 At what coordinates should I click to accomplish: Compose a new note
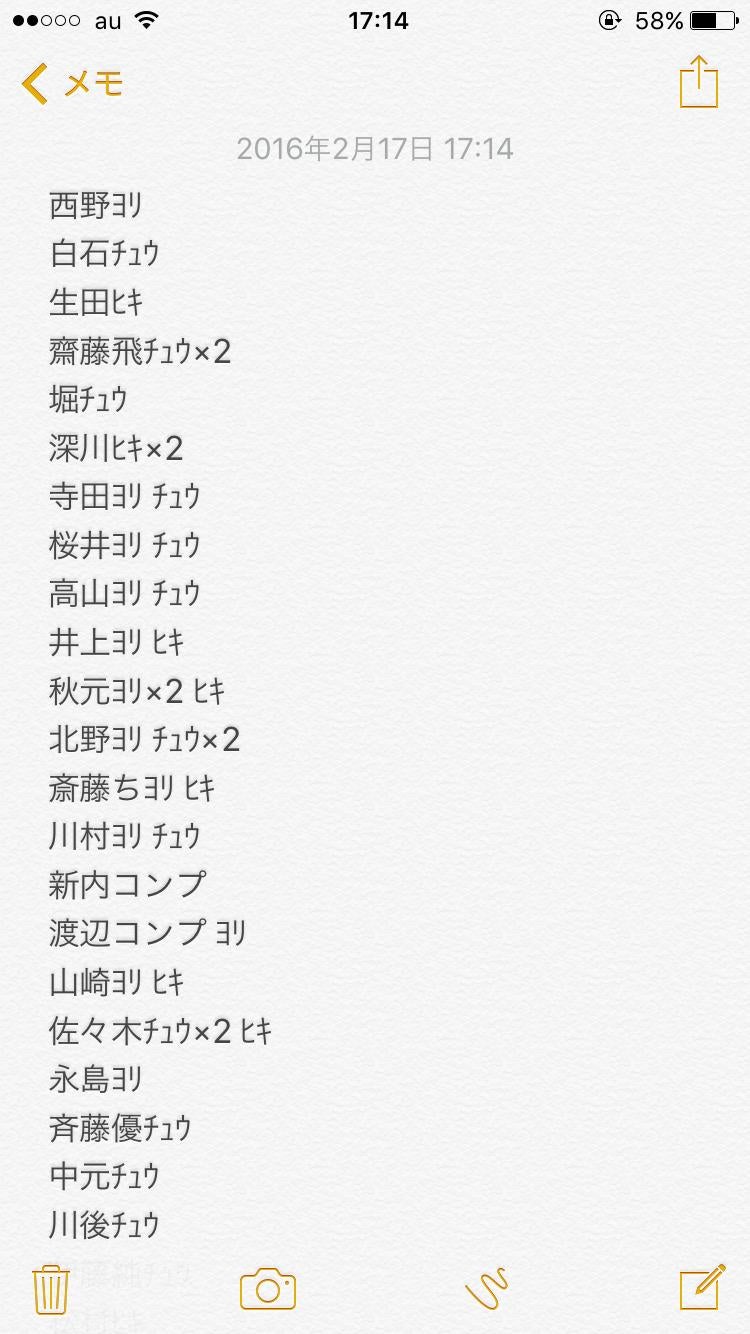pos(702,1287)
